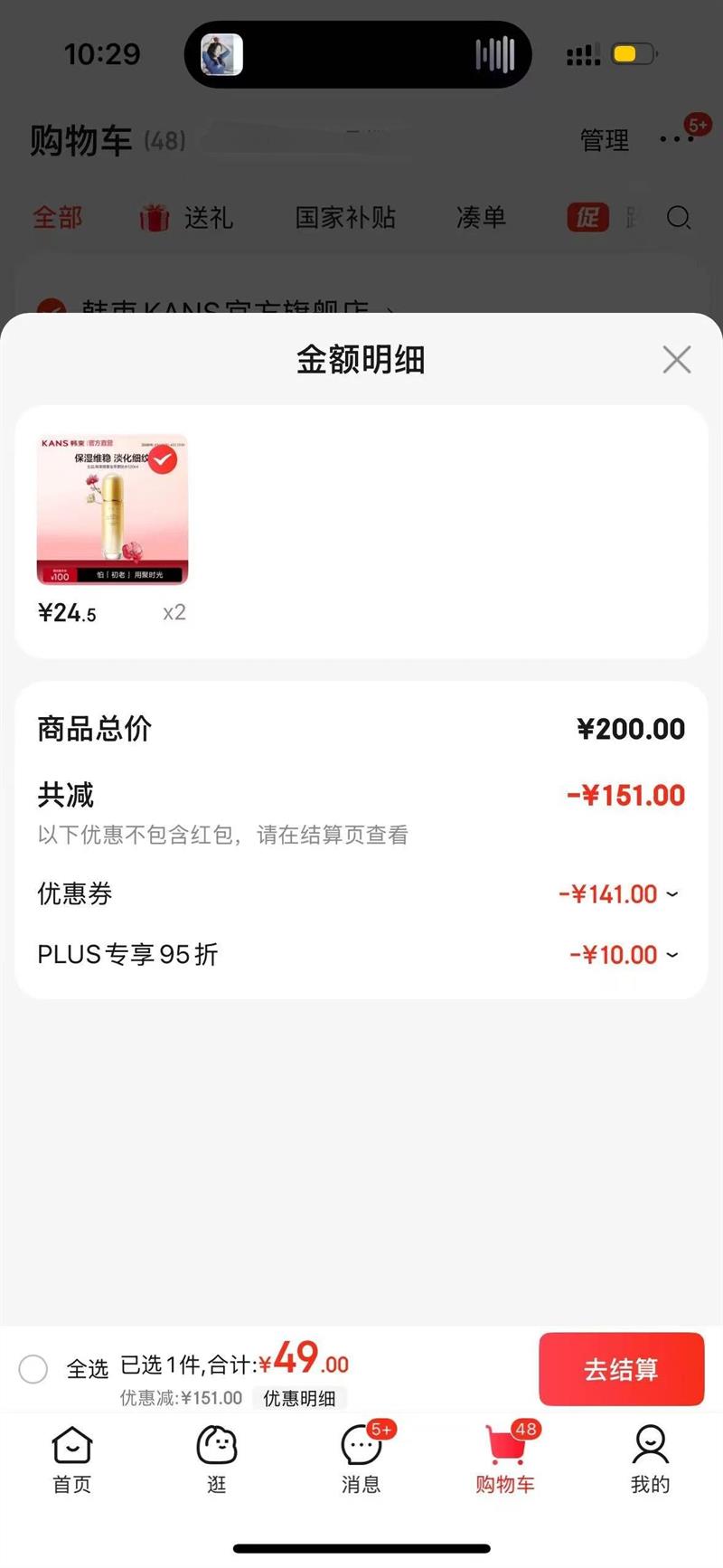Switch to the 逛 tab
The image size is (723, 1568).
click(217, 1458)
